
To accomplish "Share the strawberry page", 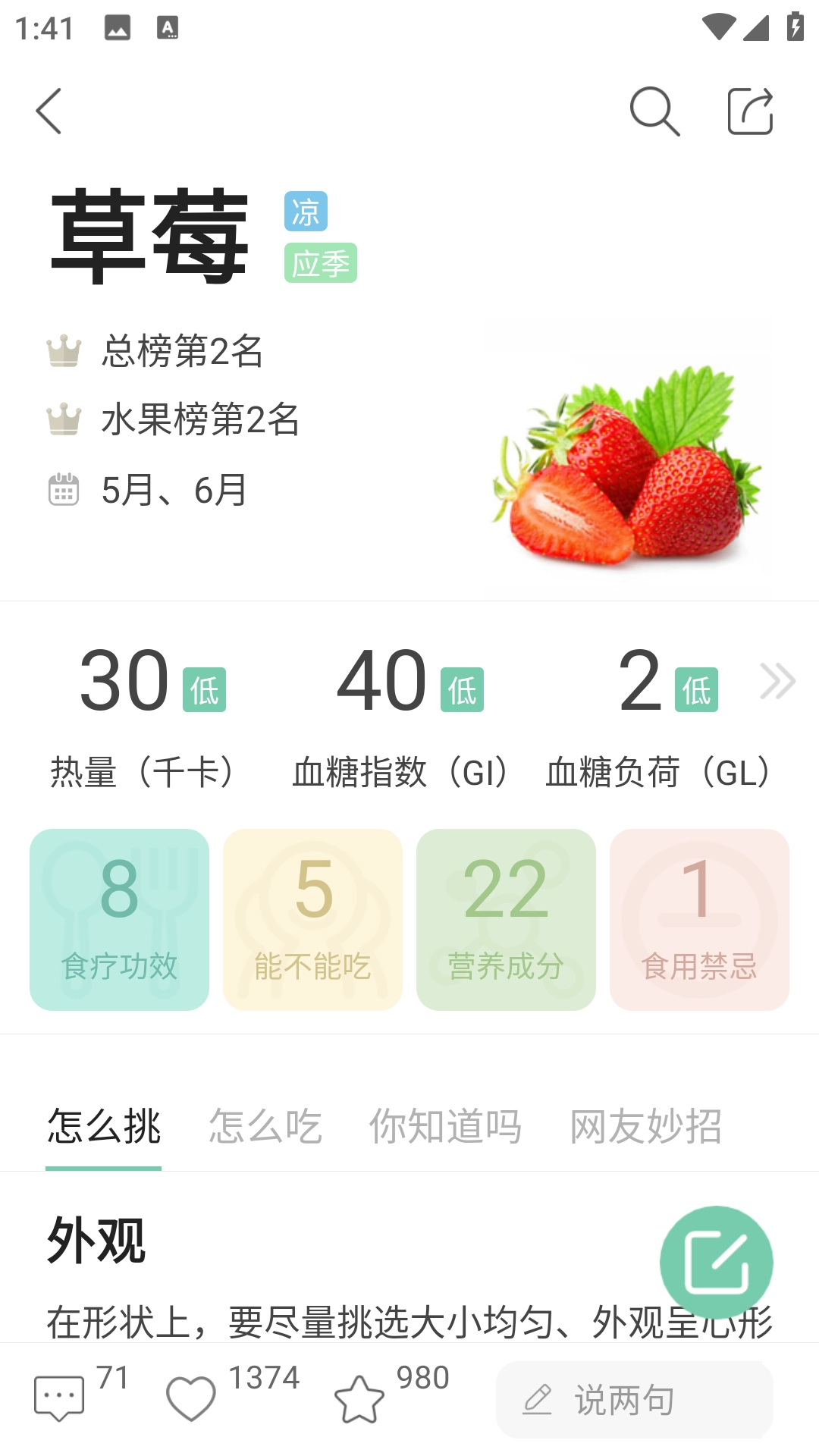I will [x=750, y=111].
